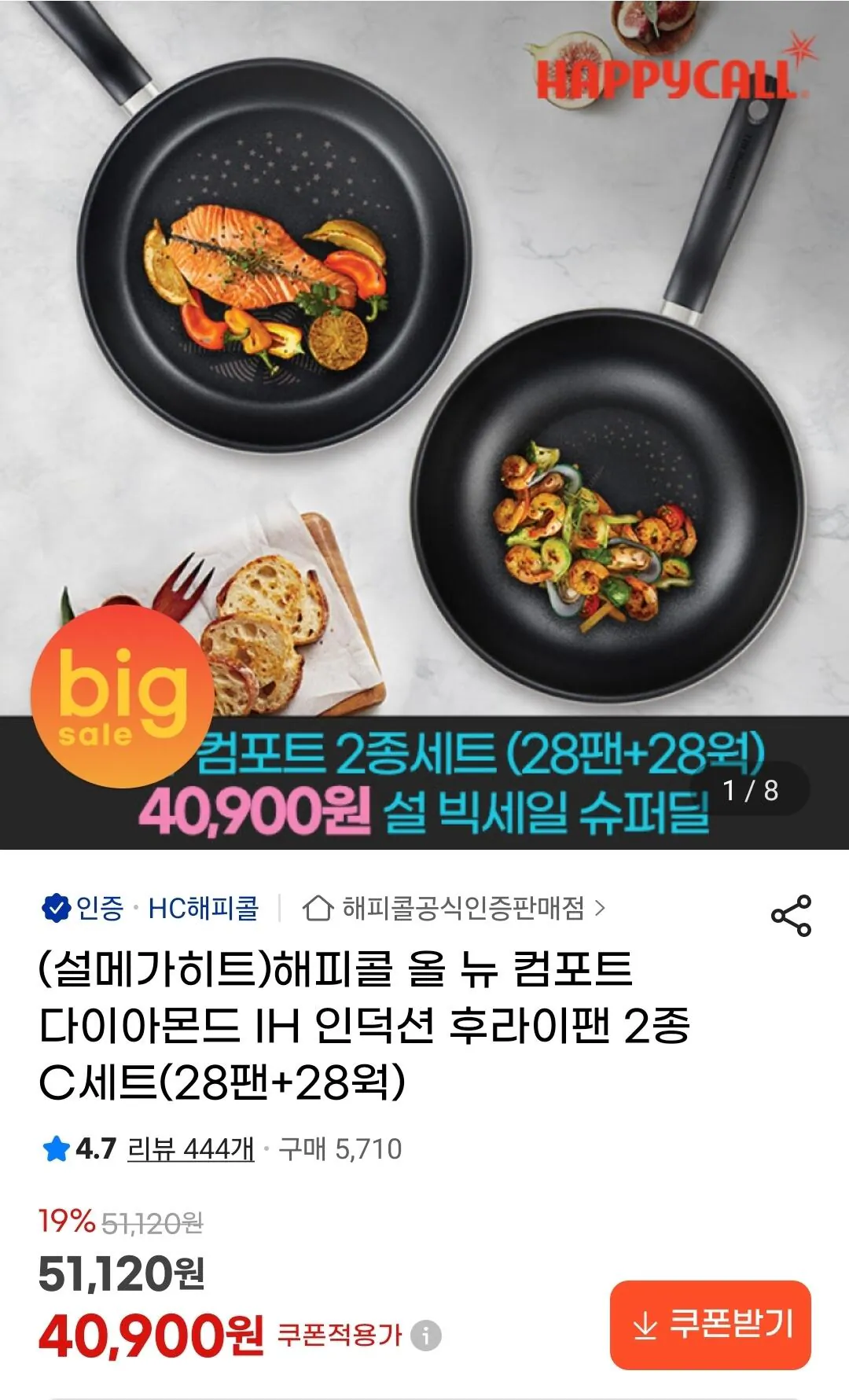
Task: Show 쿠폰적용가 info tooltip
Action: (426, 1336)
